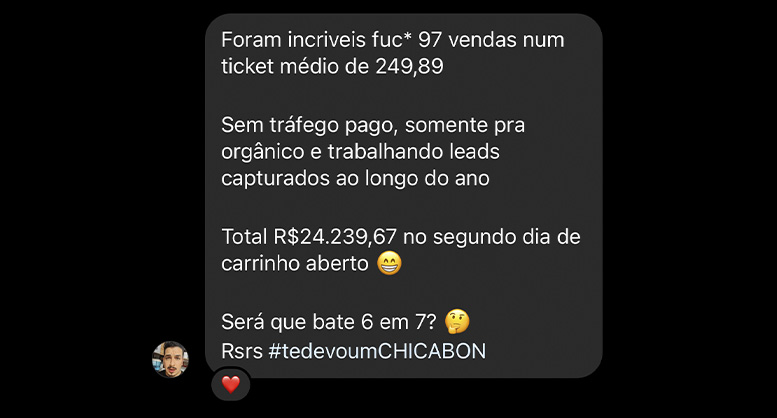Tap the heart reaction under the message
The height and width of the screenshot is (418, 777).
pyautogui.click(x=231, y=384)
